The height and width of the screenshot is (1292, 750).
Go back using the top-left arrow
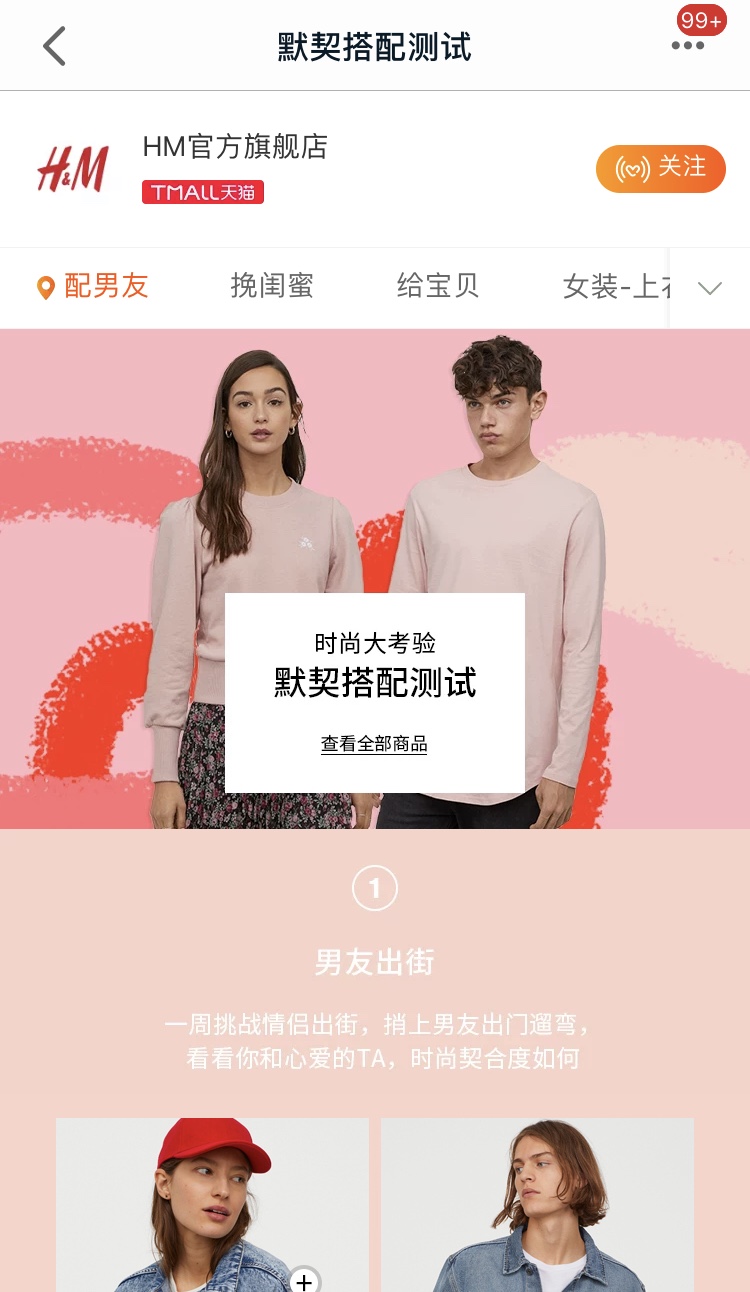[54, 46]
